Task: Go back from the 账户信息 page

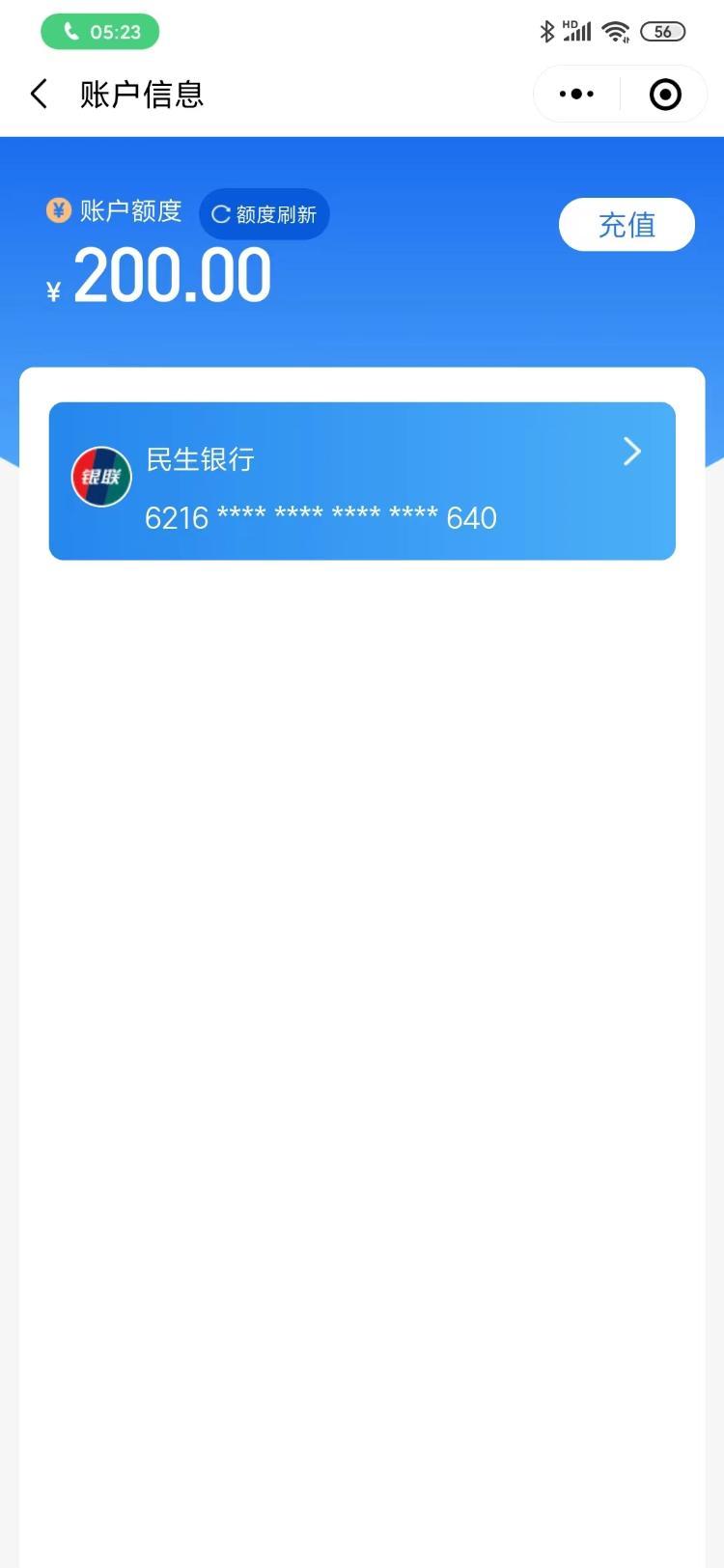Action: [39, 95]
